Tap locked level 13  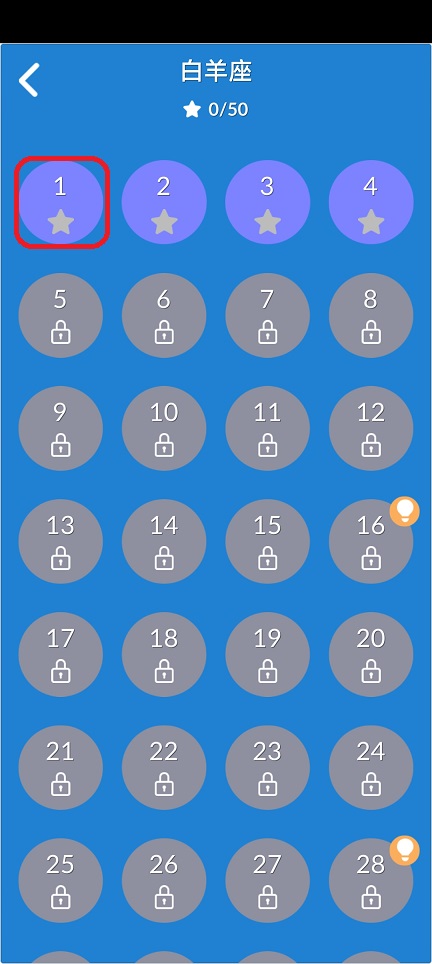point(61,542)
